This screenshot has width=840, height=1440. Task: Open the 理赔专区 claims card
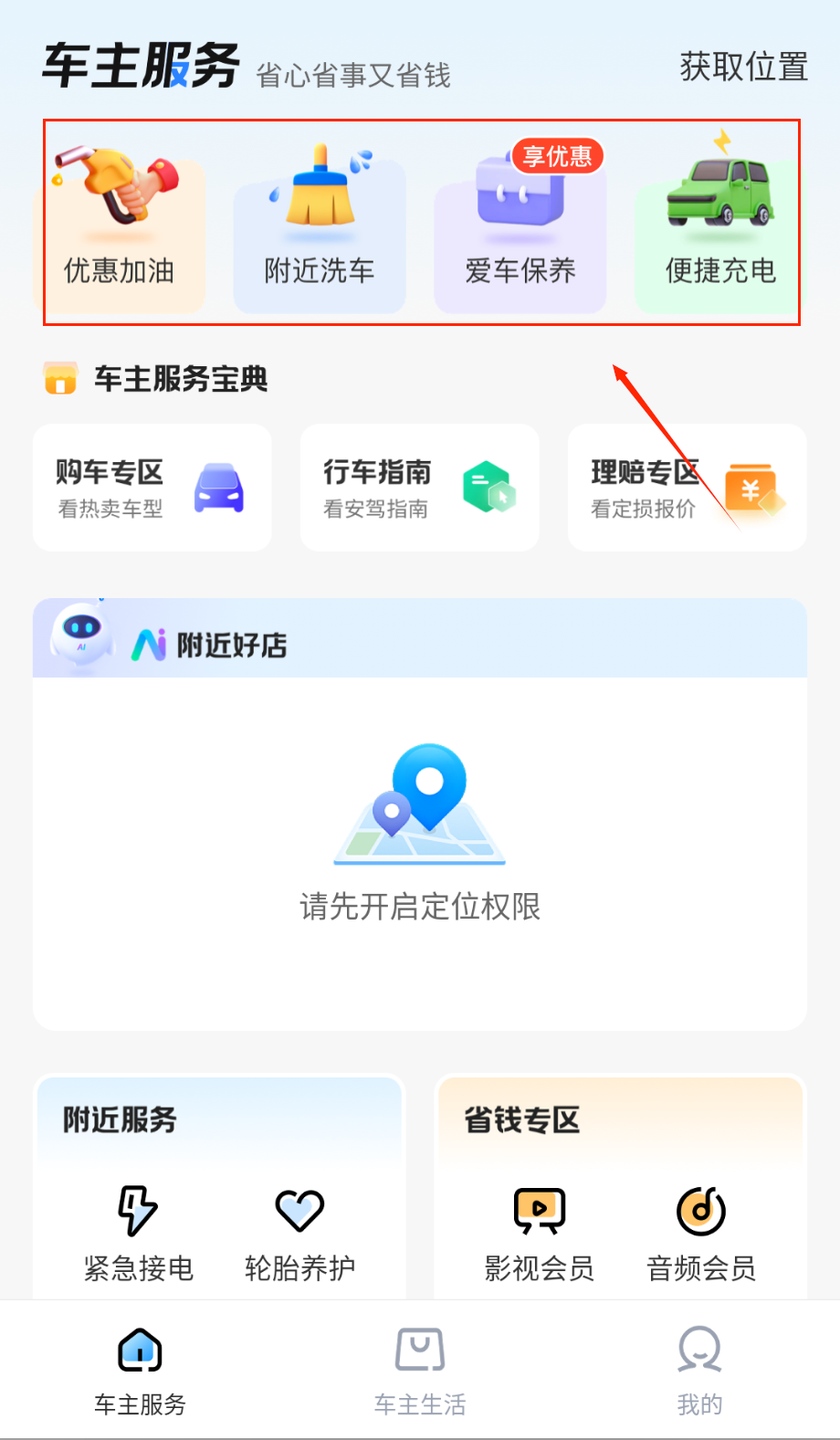pyautogui.click(x=687, y=488)
